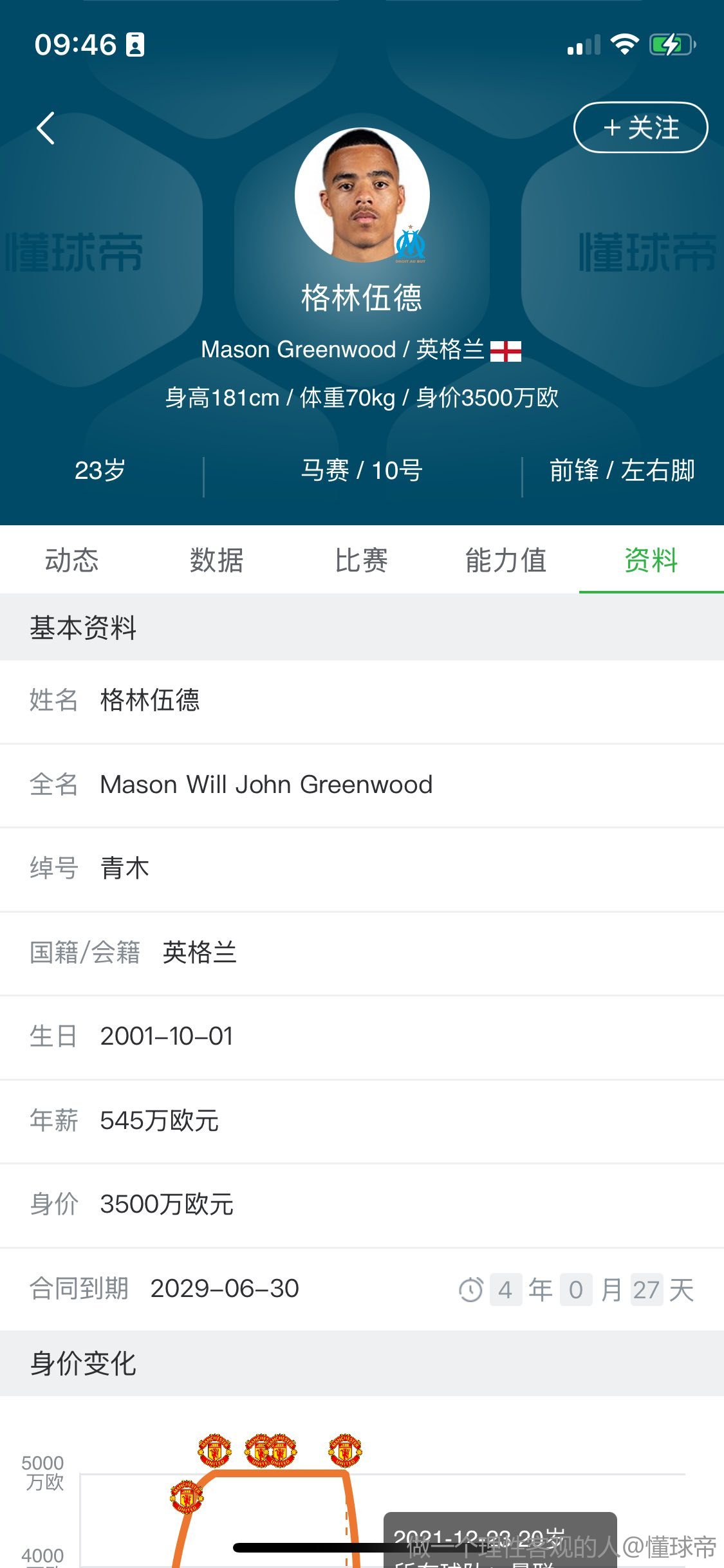Screen dimensions: 724x1568
Task: Switch to the 数据 tab
Action: click(217, 559)
